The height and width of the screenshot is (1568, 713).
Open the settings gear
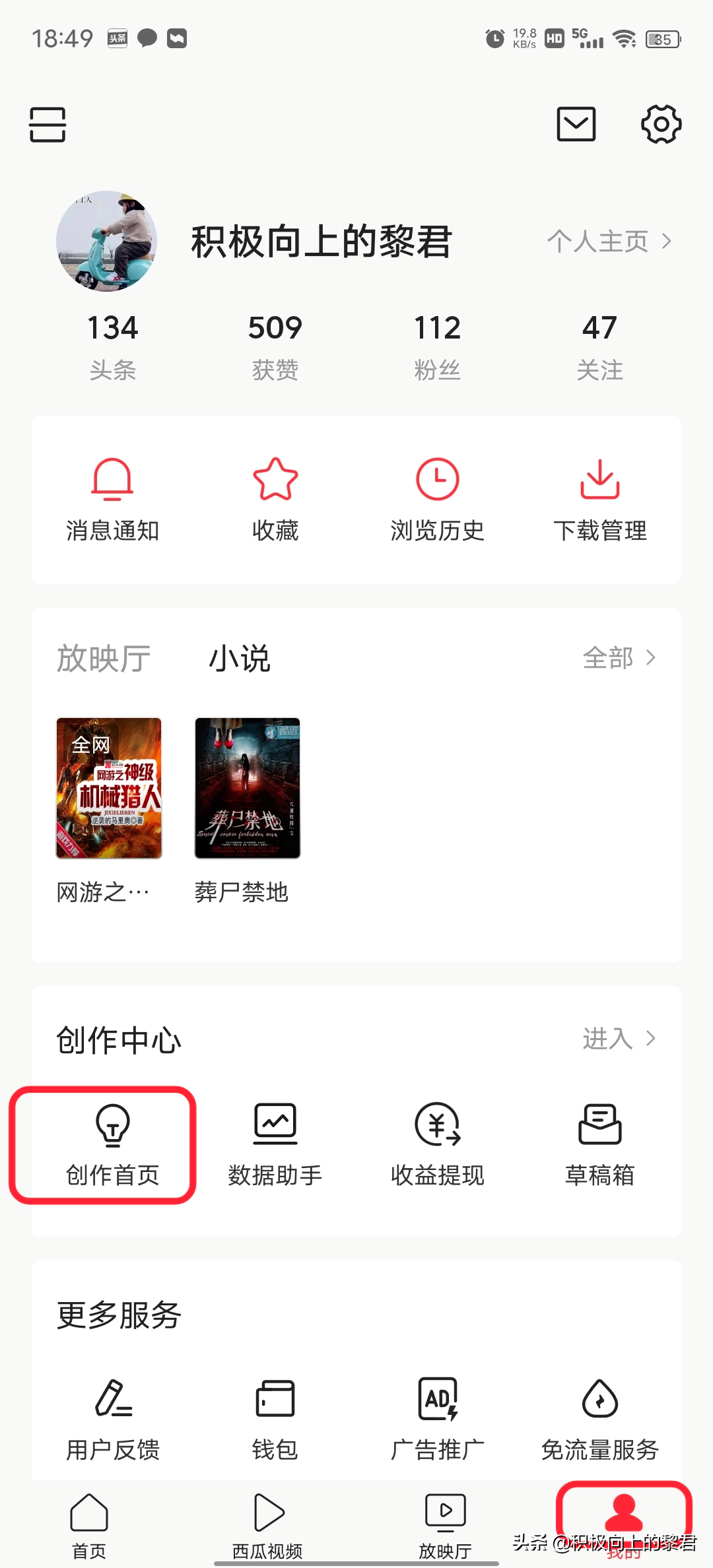point(660,124)
